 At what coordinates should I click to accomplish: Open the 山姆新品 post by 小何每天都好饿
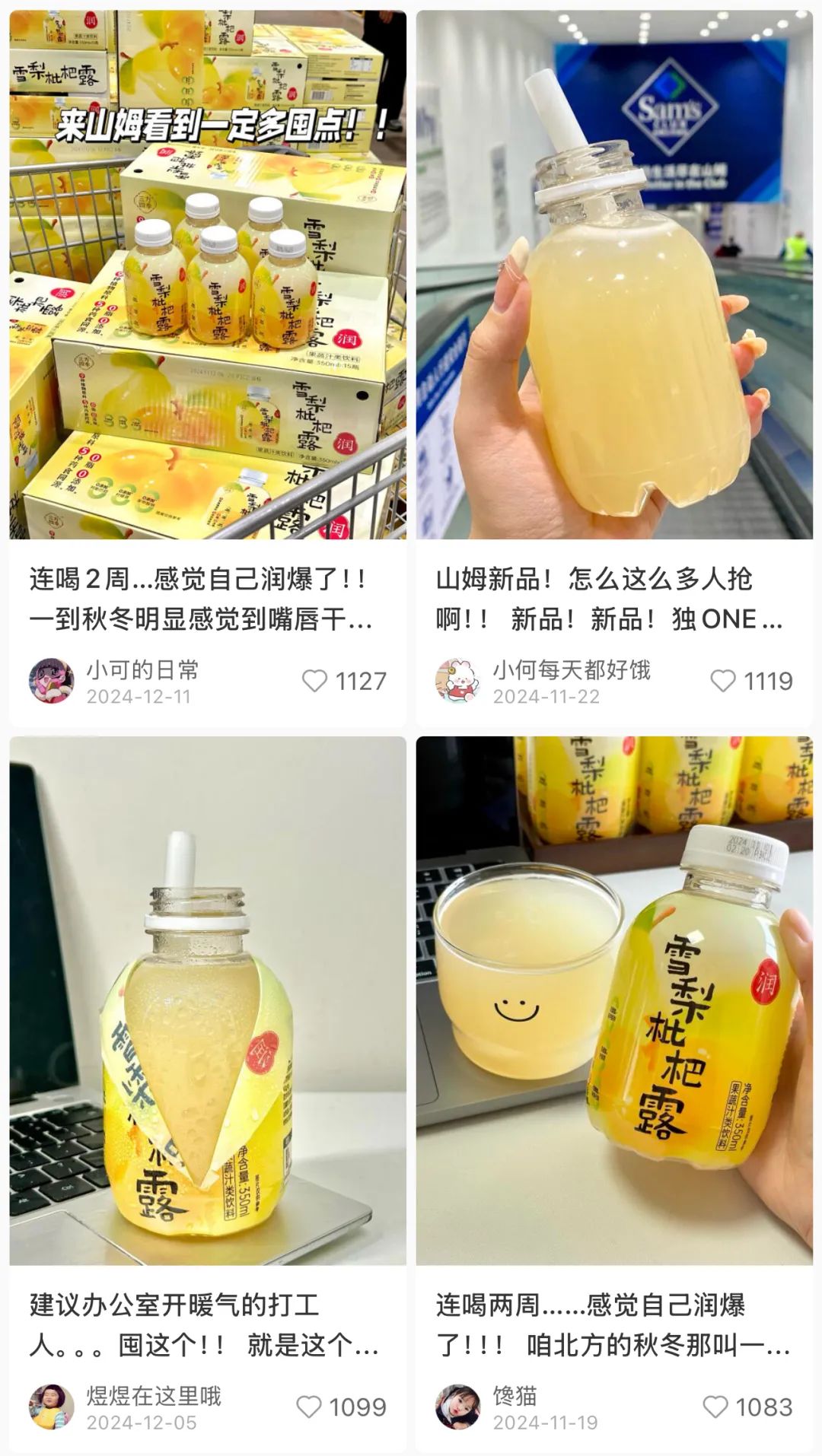coord(613,274)
